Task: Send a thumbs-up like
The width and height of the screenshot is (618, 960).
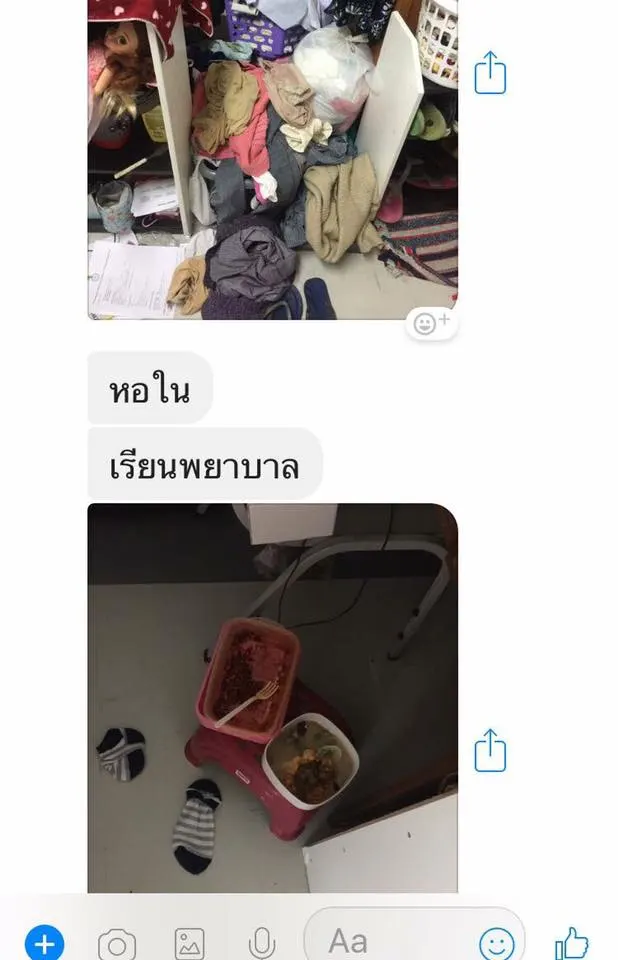Action: [x=572, y=943]
